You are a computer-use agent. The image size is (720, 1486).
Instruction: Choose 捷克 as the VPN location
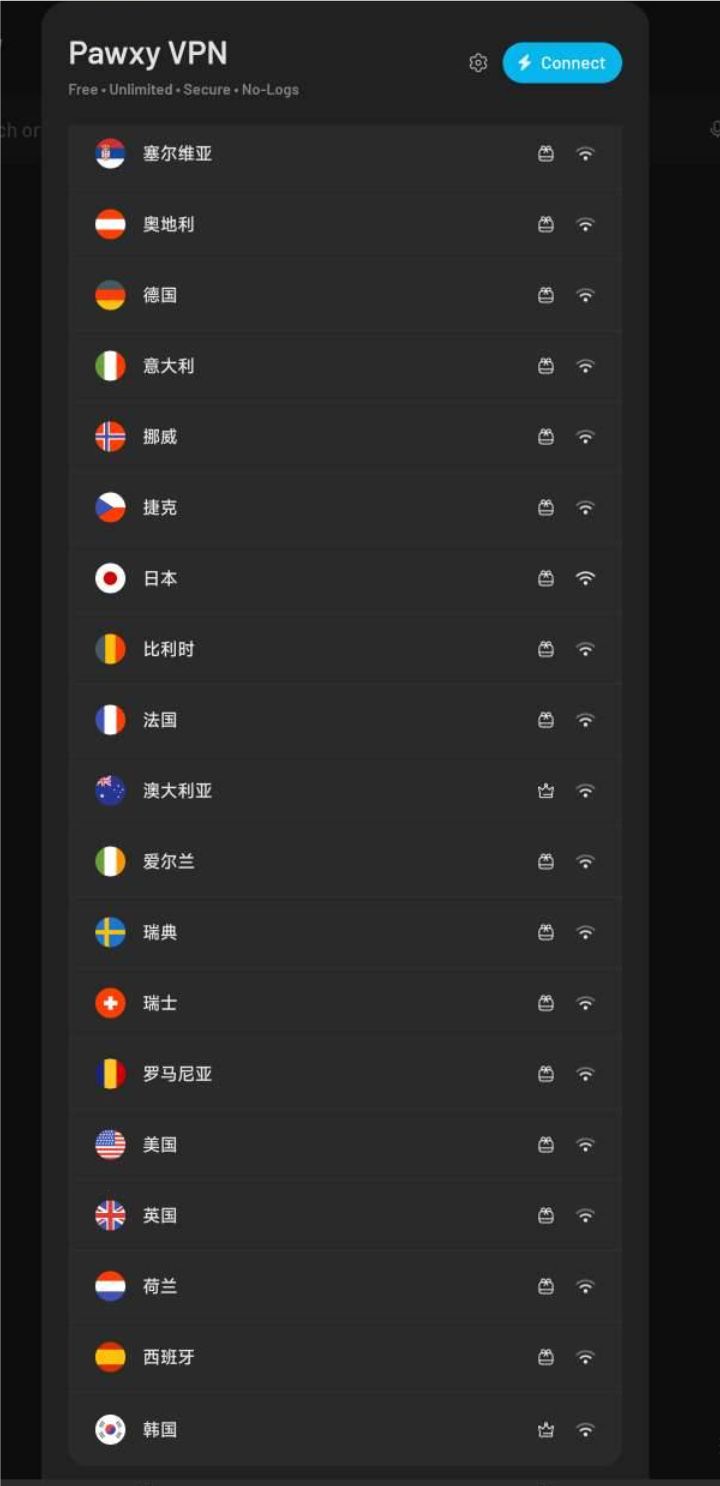[x=345, y=508]
